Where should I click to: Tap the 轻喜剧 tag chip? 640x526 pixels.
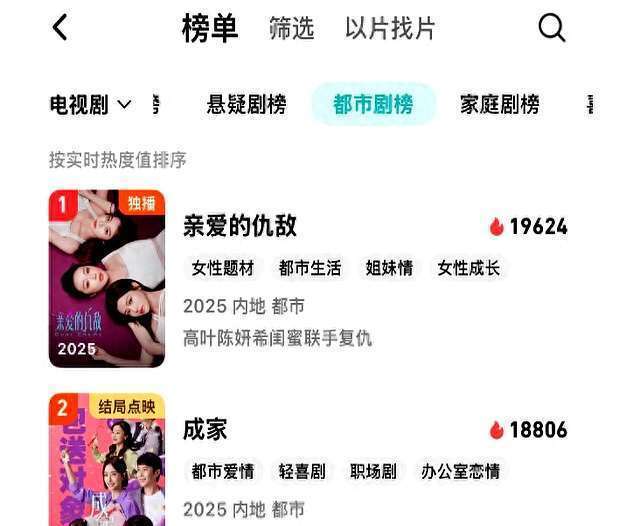click(302, 471)
